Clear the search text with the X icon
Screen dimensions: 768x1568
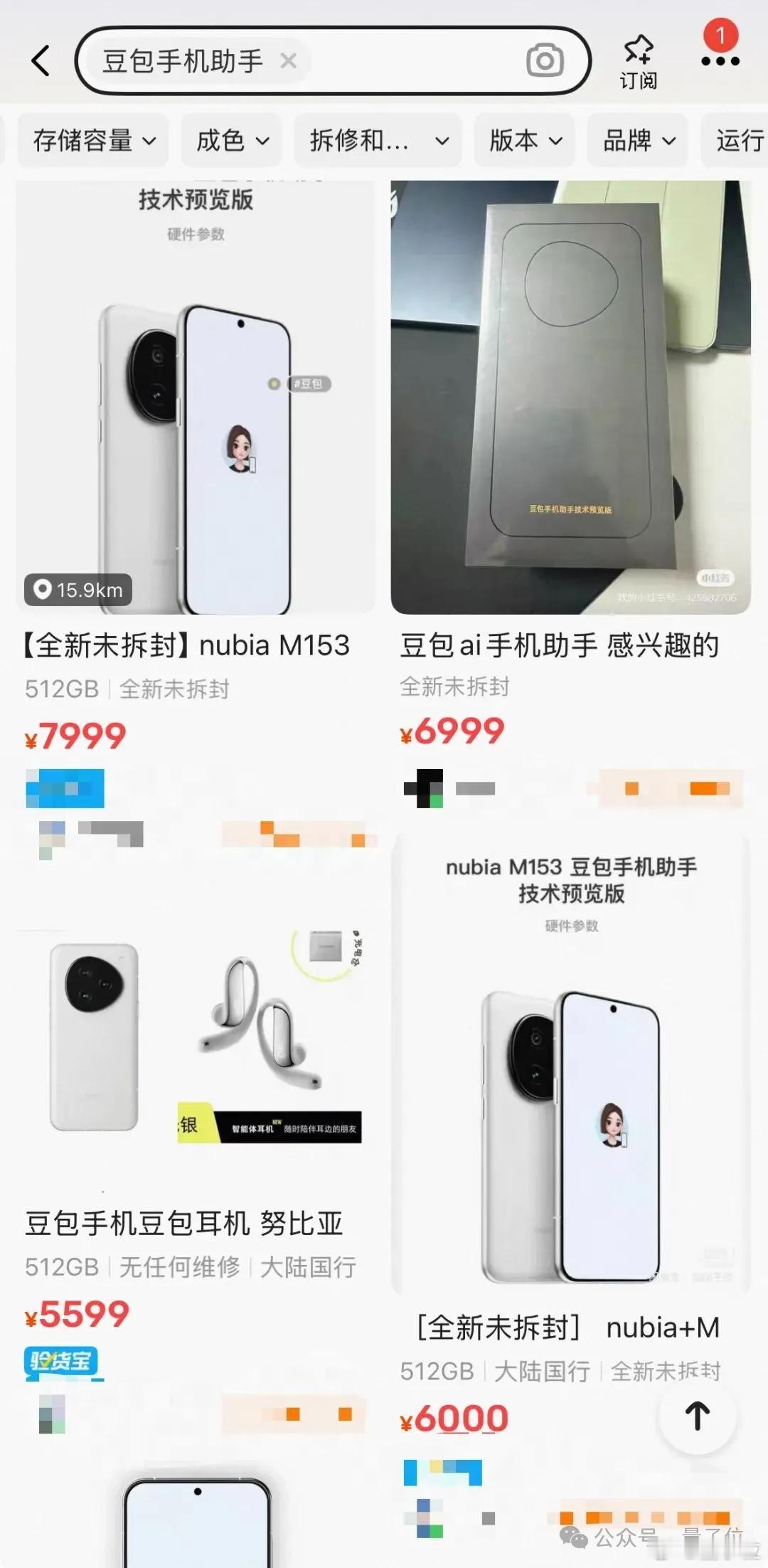pyautogui.click(x=289, y=62)
